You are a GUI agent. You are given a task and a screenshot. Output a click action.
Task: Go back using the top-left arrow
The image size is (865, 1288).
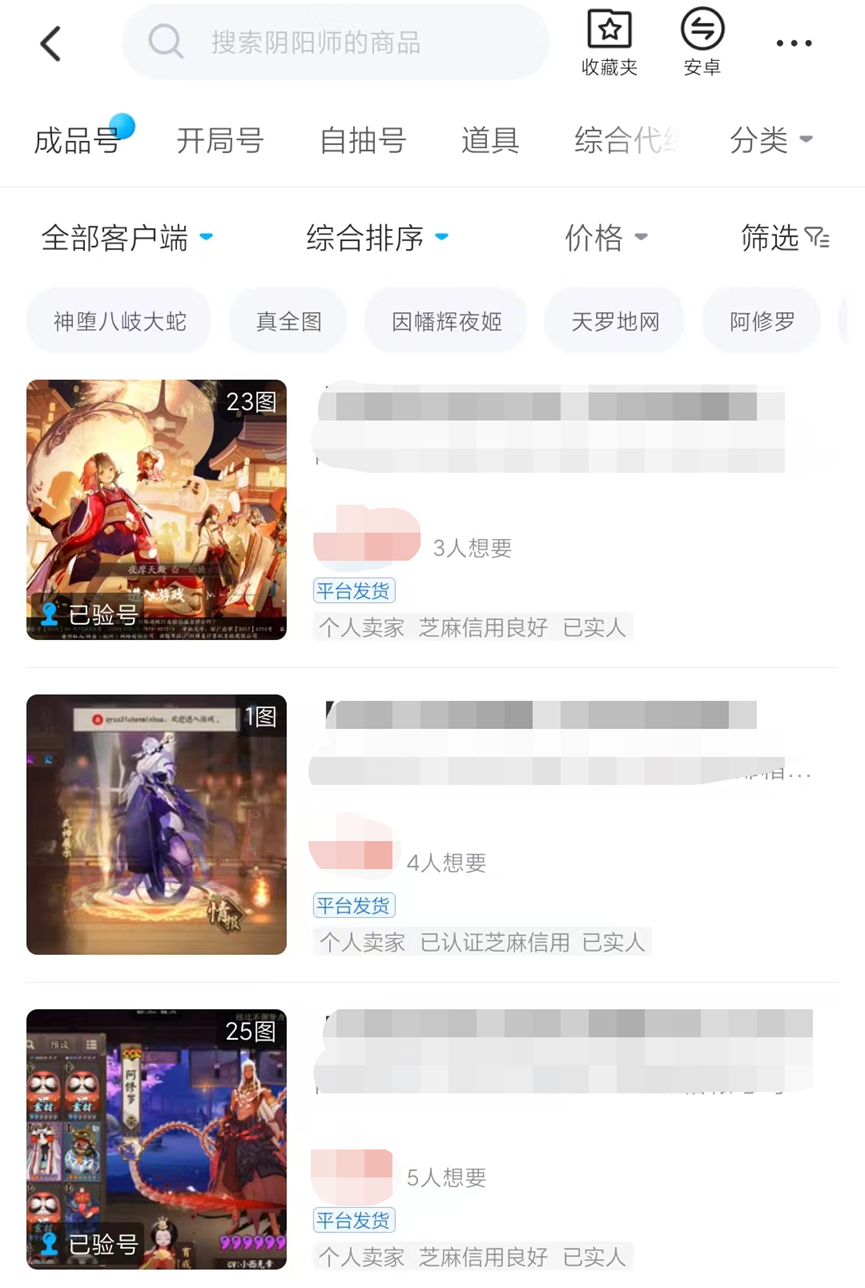pyautogui.click(x=51, y=44)
